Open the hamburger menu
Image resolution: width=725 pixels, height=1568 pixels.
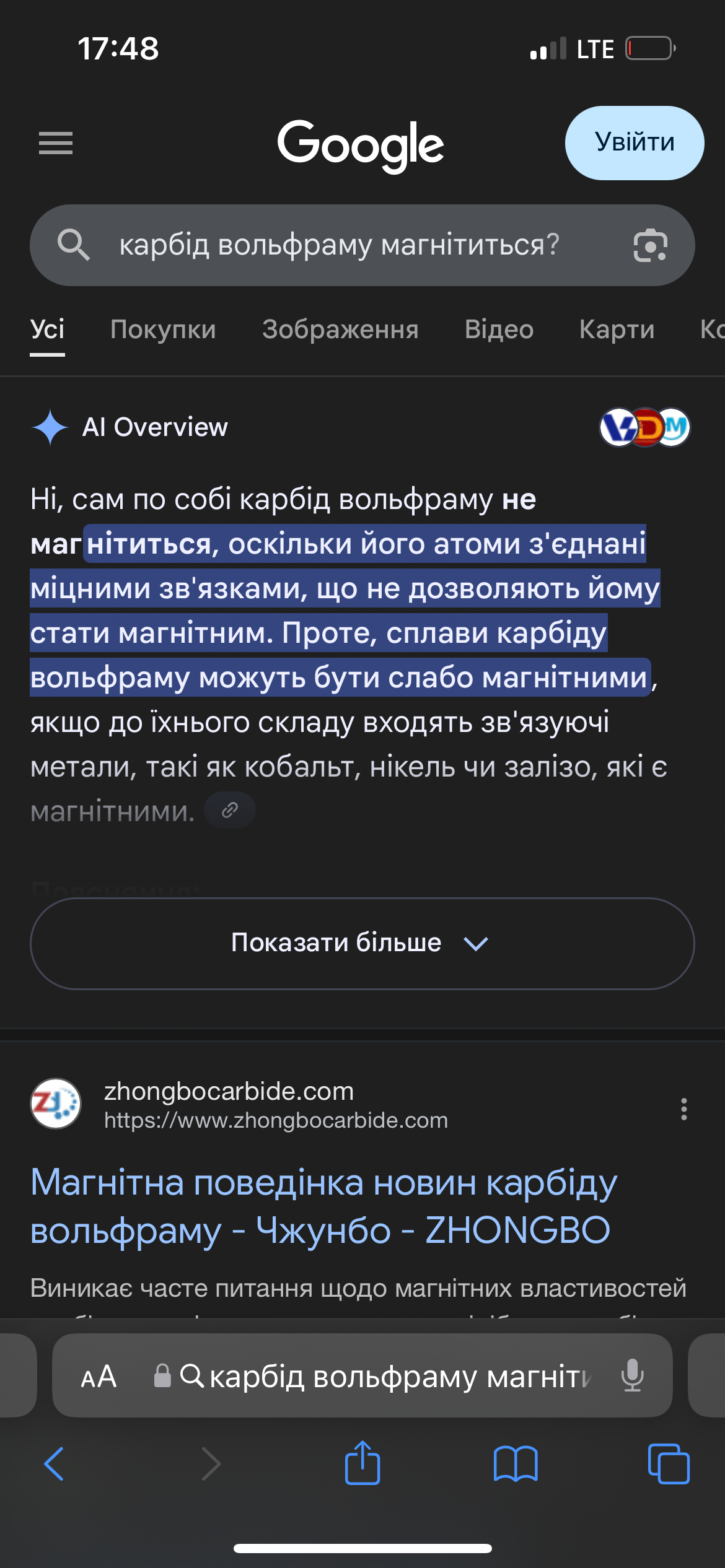click(x=56, y=143)
